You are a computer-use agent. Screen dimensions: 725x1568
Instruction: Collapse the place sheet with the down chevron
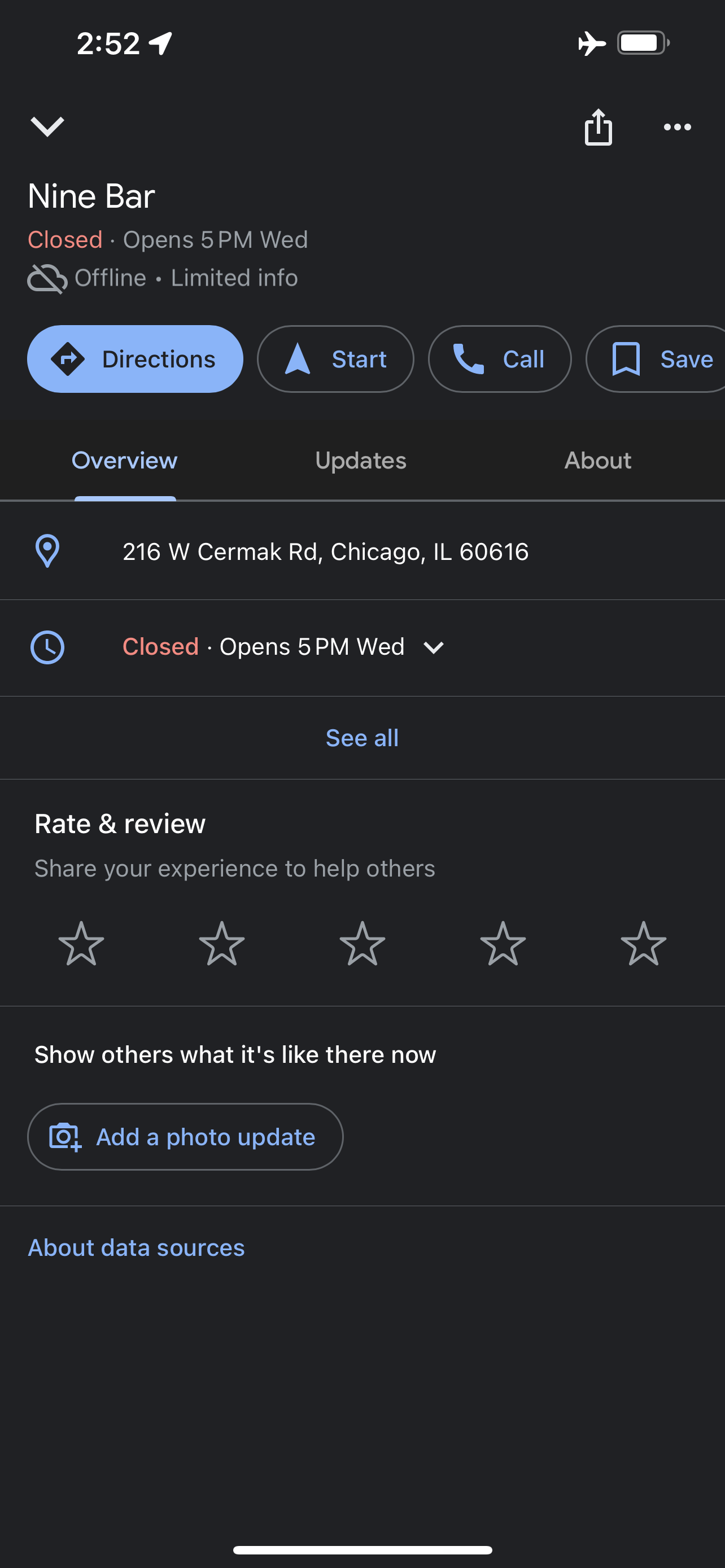47,126
